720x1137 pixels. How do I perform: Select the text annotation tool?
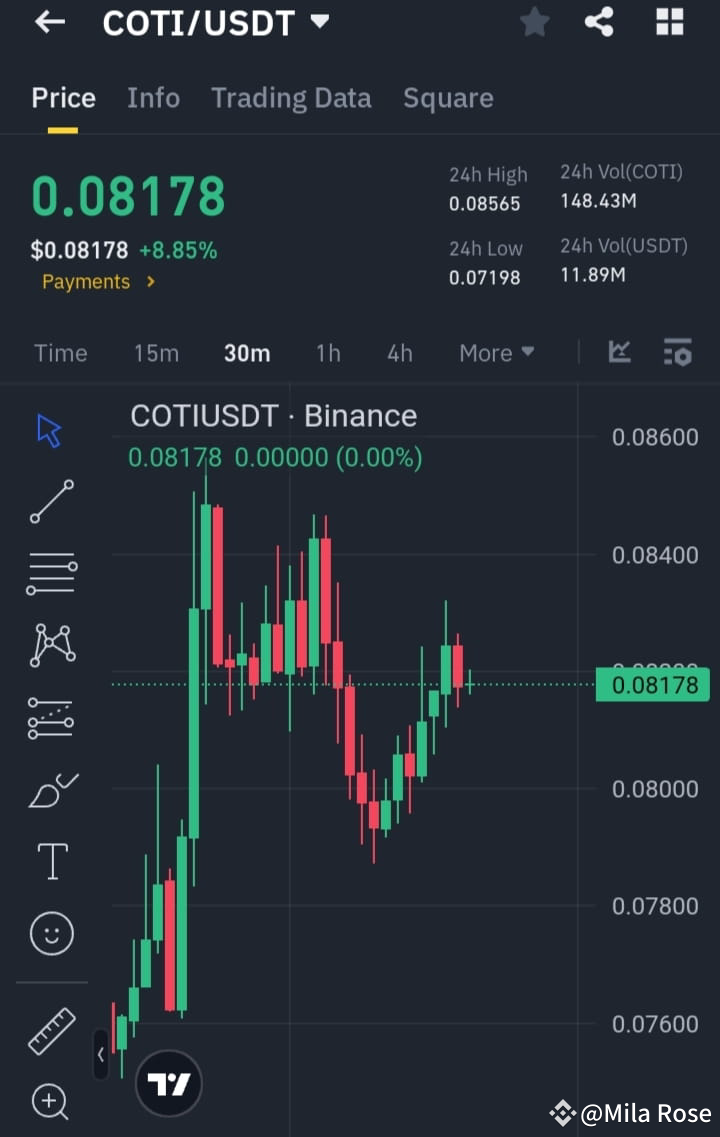pyautogui.click(x=50, y=860)
